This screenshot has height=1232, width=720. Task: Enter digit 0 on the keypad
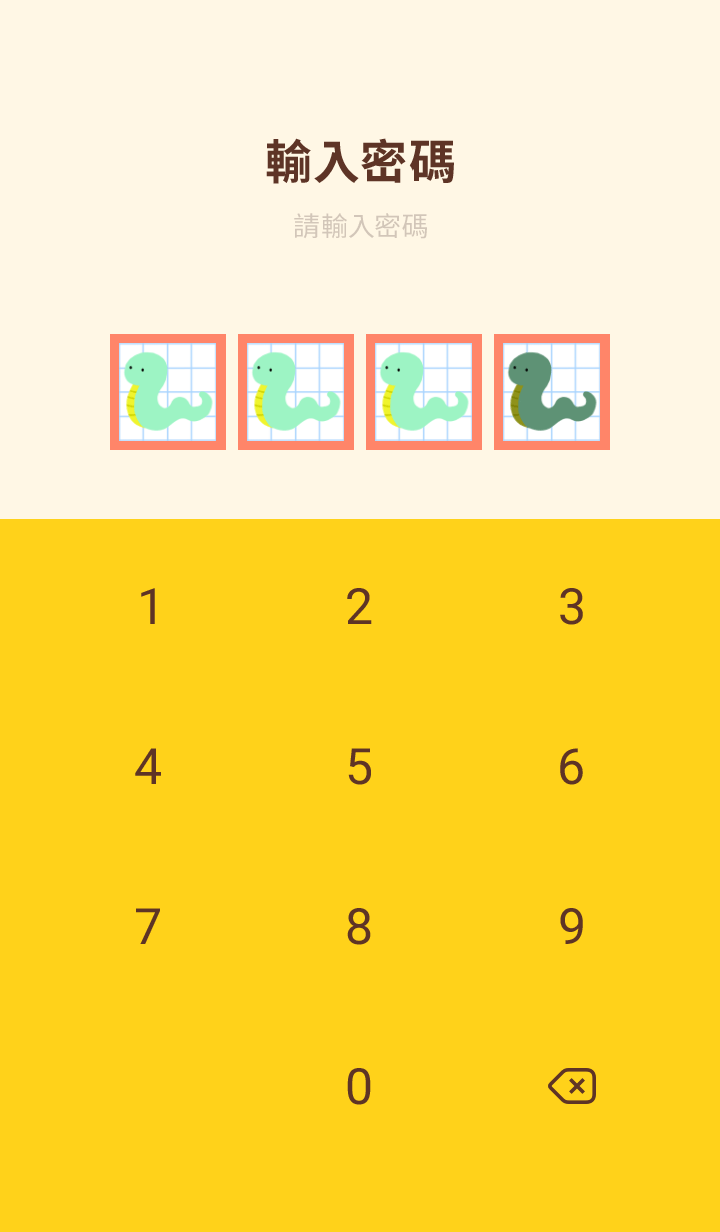pos(359,1087)
